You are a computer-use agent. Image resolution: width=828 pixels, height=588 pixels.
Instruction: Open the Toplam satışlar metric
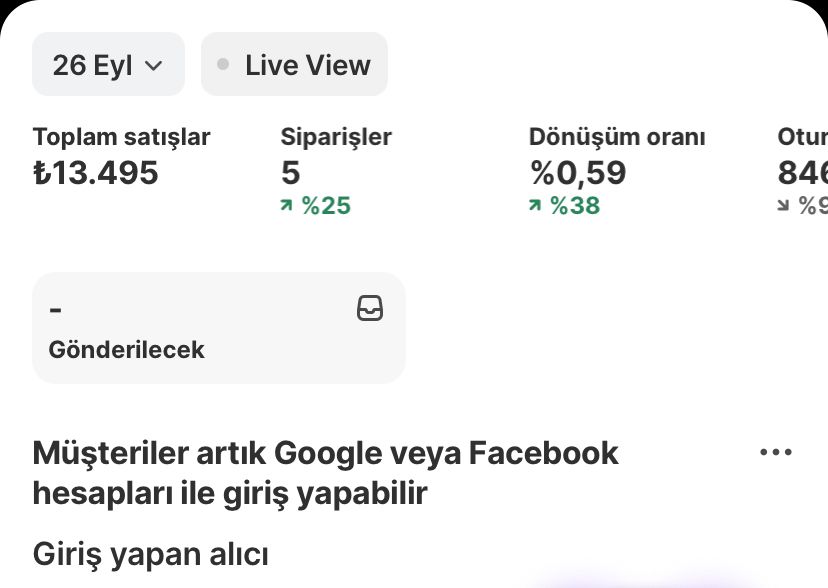pyautogui.click(x=121, y=158)
